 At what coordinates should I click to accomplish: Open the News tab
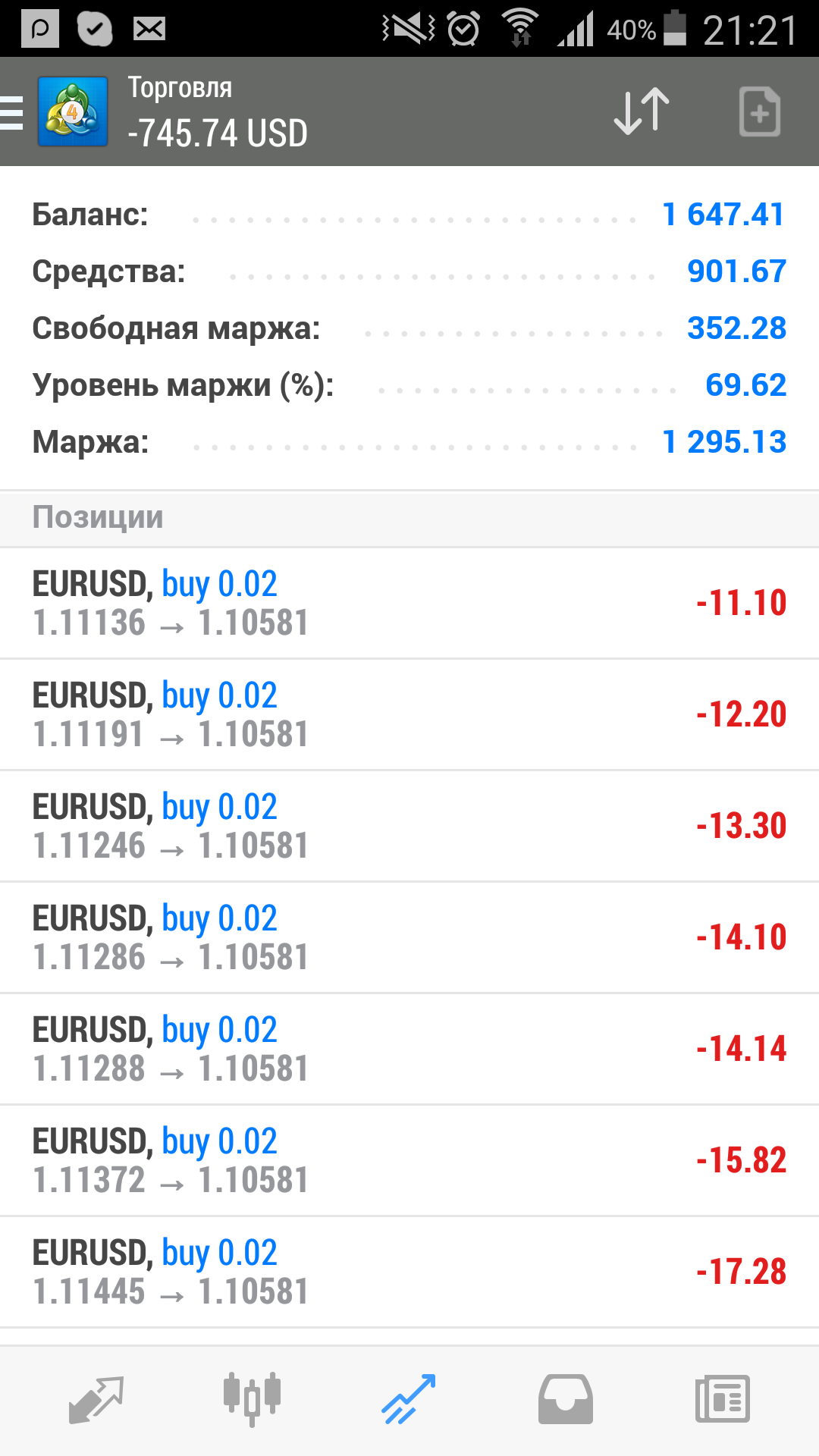click(x=722, y=1400)
